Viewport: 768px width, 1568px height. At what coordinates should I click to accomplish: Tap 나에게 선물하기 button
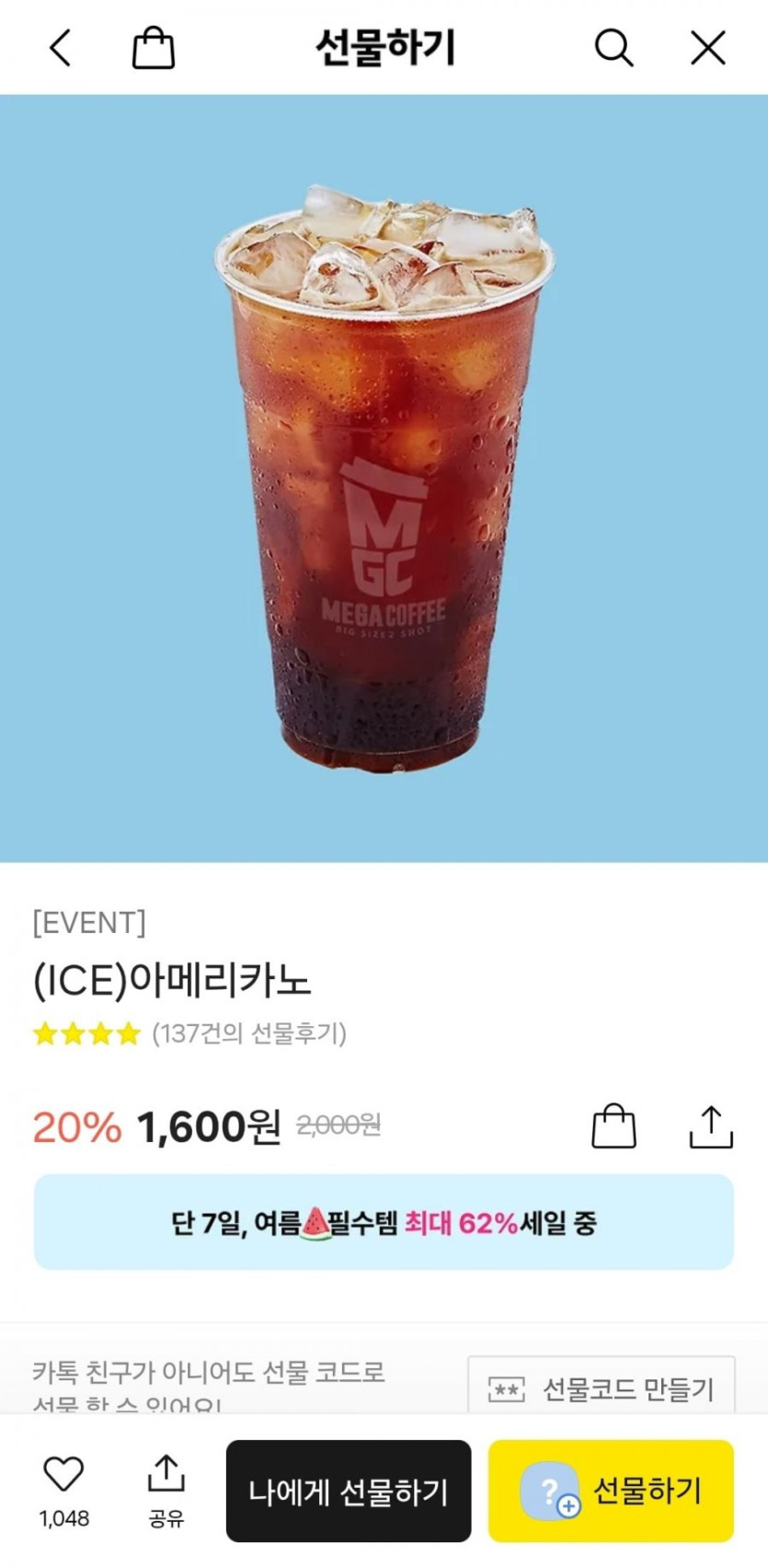tap(349, 1491)
